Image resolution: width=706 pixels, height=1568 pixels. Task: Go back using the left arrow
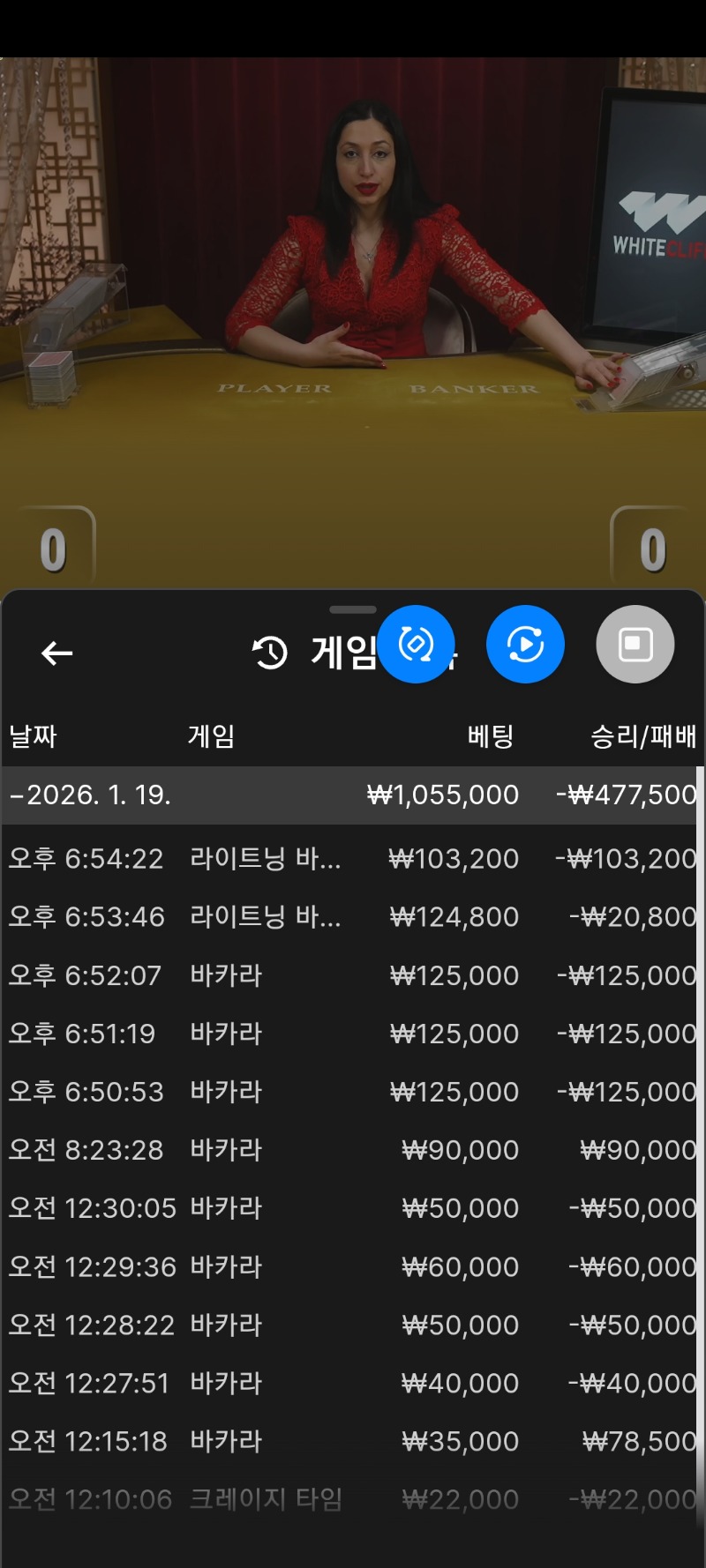point(57,653)
